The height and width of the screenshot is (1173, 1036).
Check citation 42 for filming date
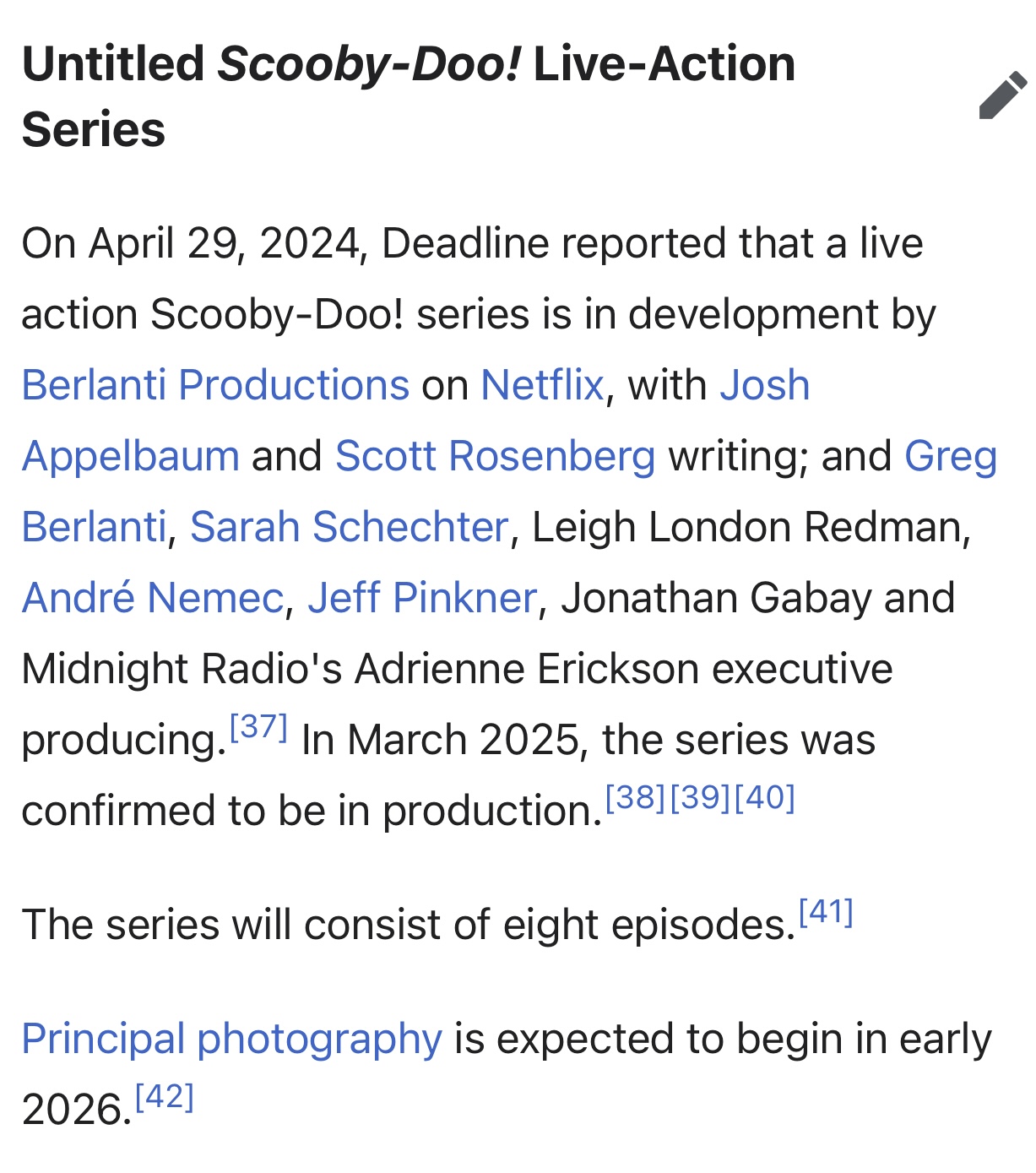pos(165,1097)
